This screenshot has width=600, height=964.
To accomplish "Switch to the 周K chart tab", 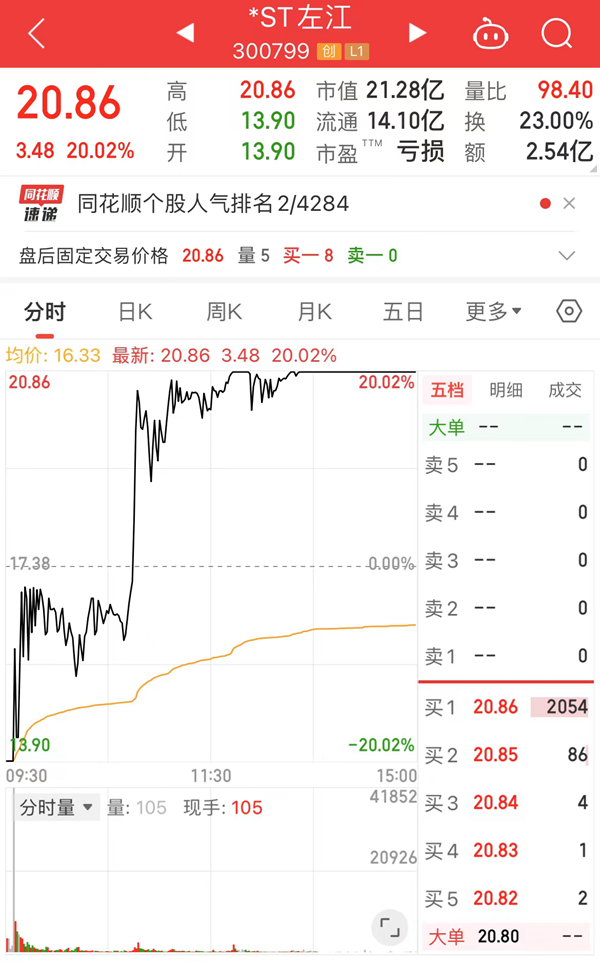I will click(224, 311).
